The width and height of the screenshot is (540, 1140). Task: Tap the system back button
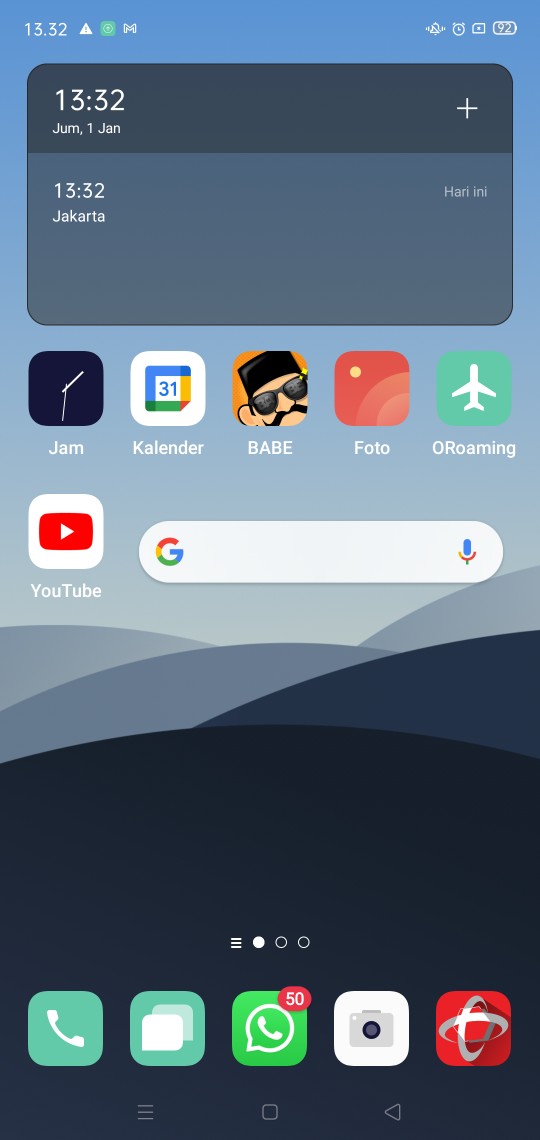[x=392, y=1112]
